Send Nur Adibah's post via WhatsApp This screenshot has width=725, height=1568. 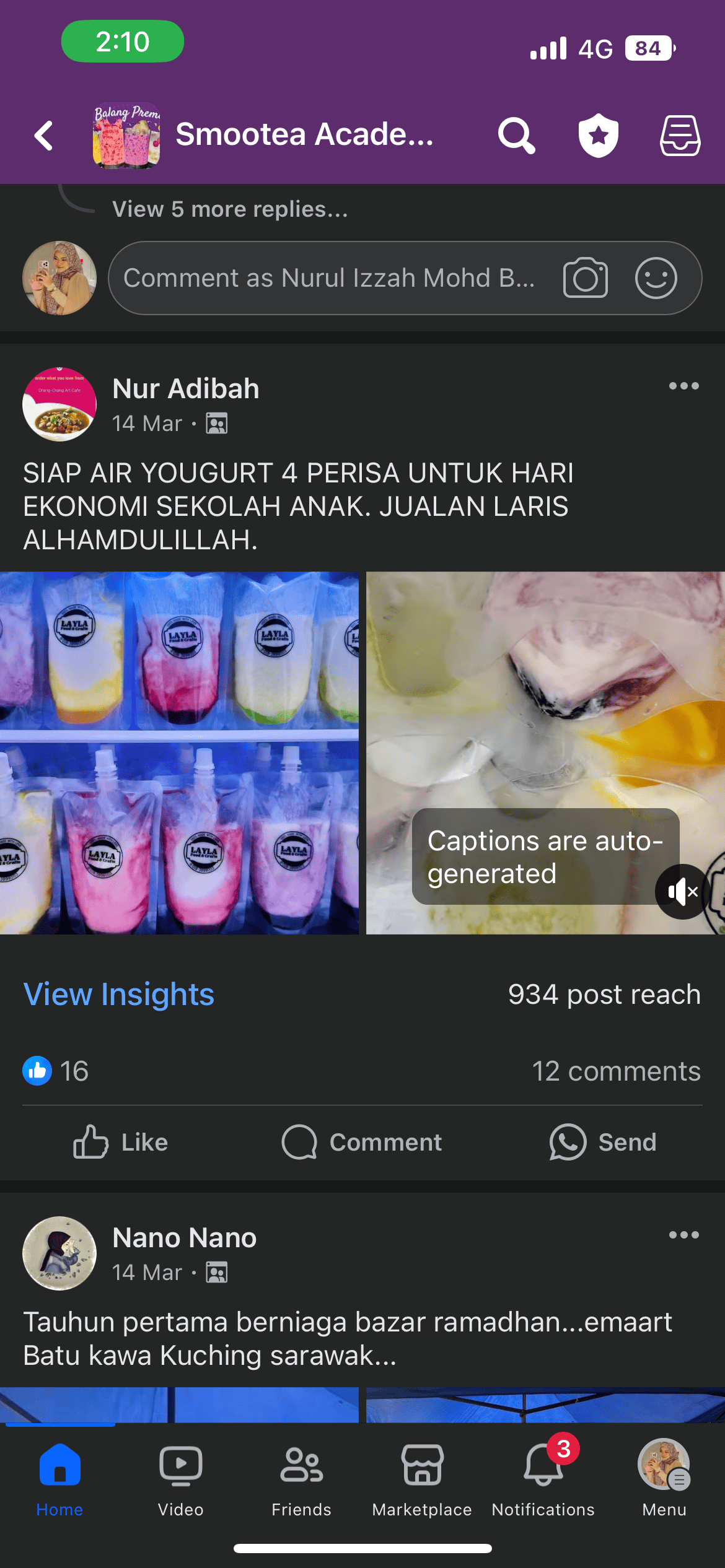coord(603,1142)
